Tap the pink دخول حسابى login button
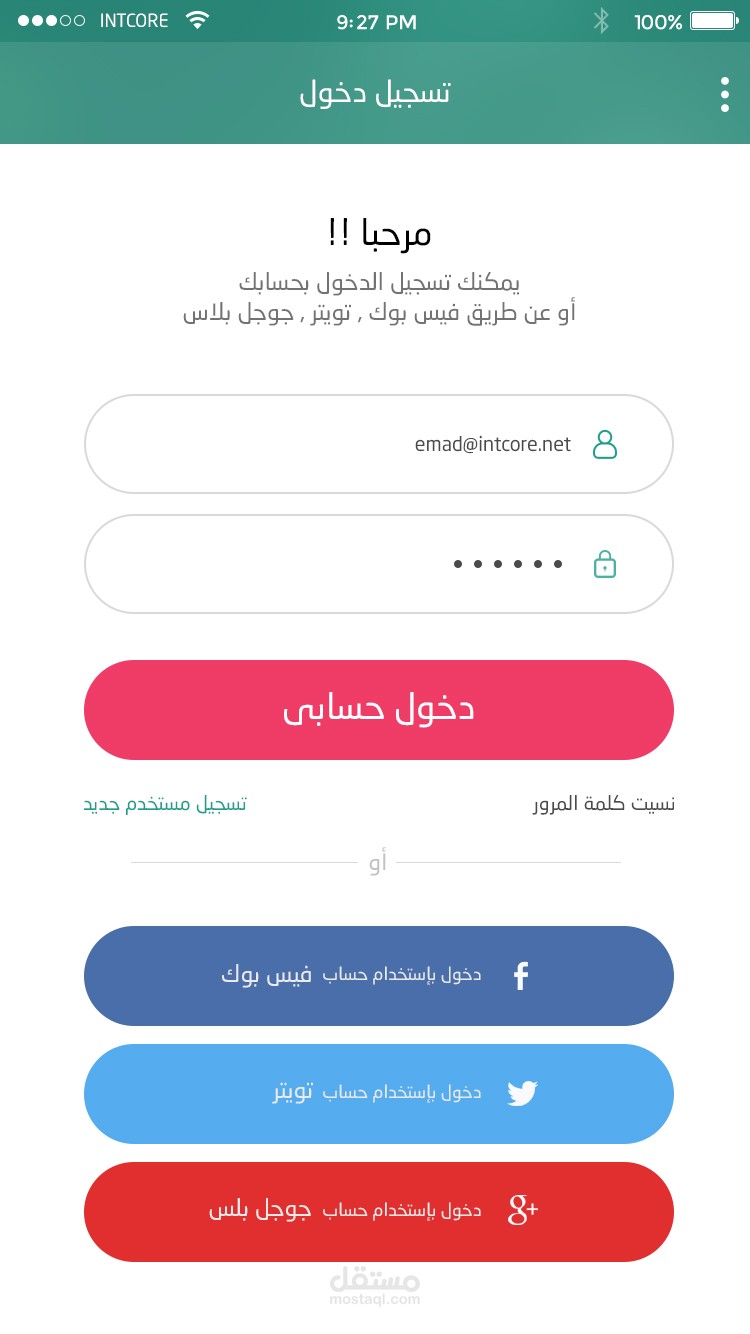750x1334 pixels. 379,710
